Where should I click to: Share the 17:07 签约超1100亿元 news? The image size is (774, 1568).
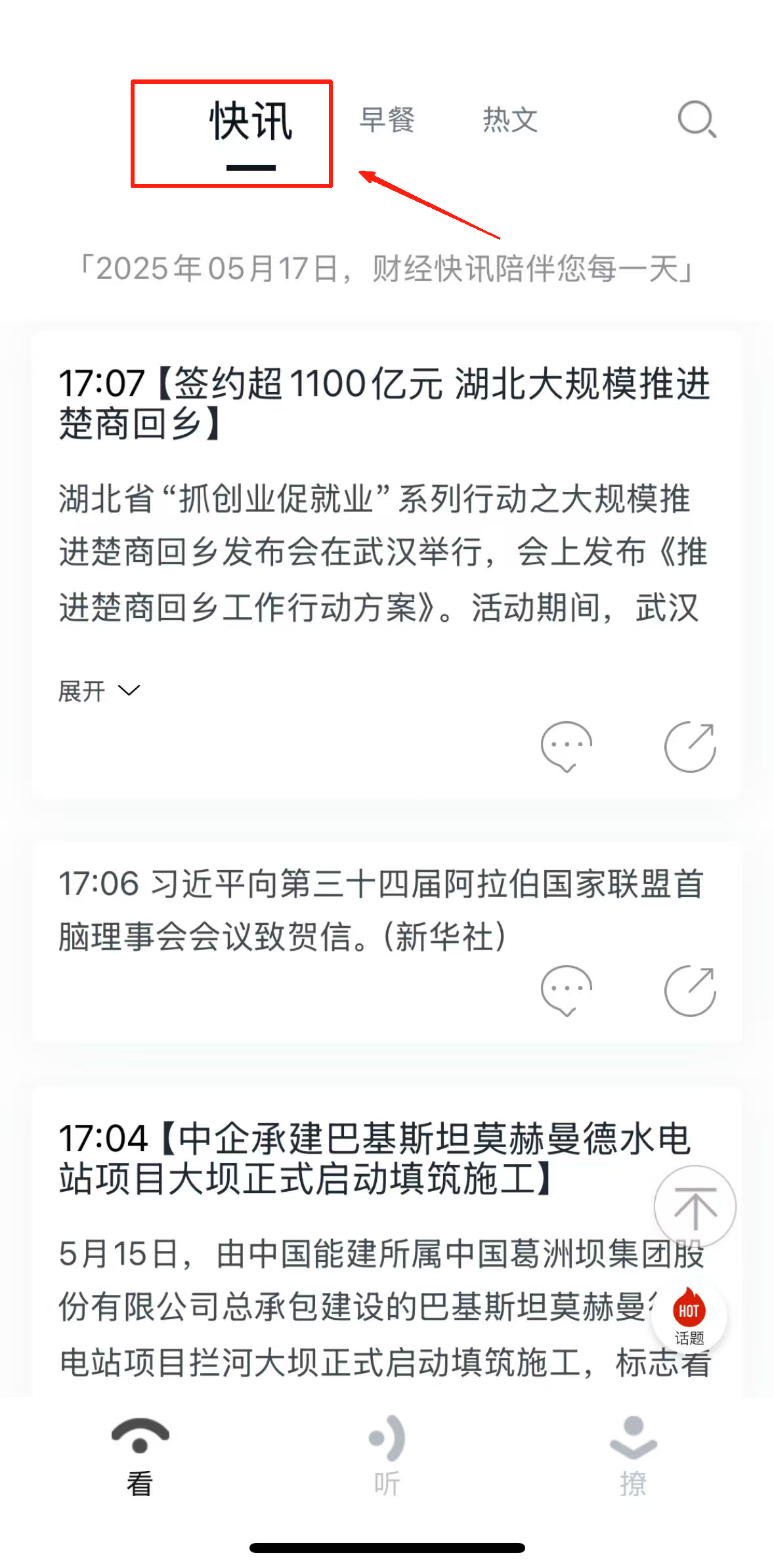tap(690, 747)
